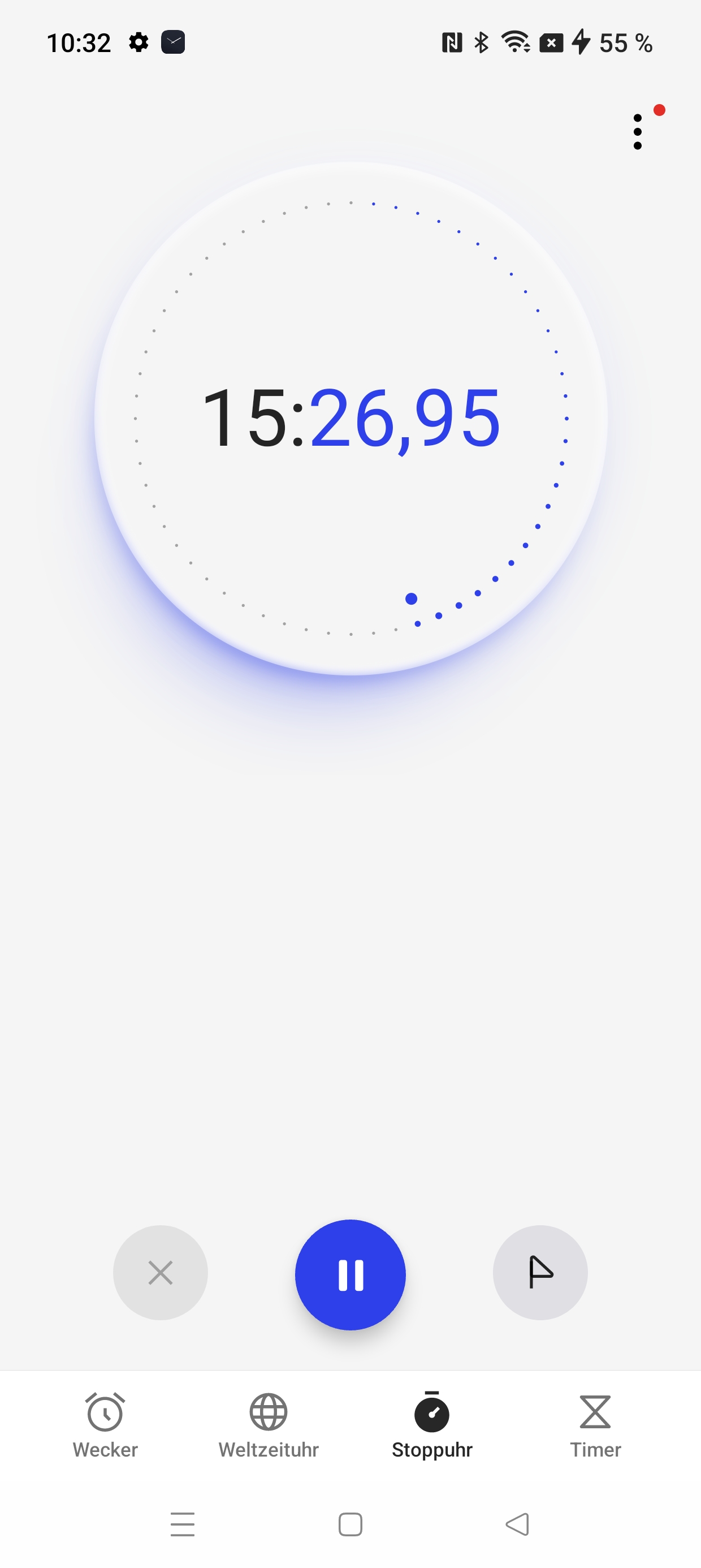The height and width of the screenshot is (1568, 701).
Task: Open the three-dot overflow menu
Action: pos(637,131)
